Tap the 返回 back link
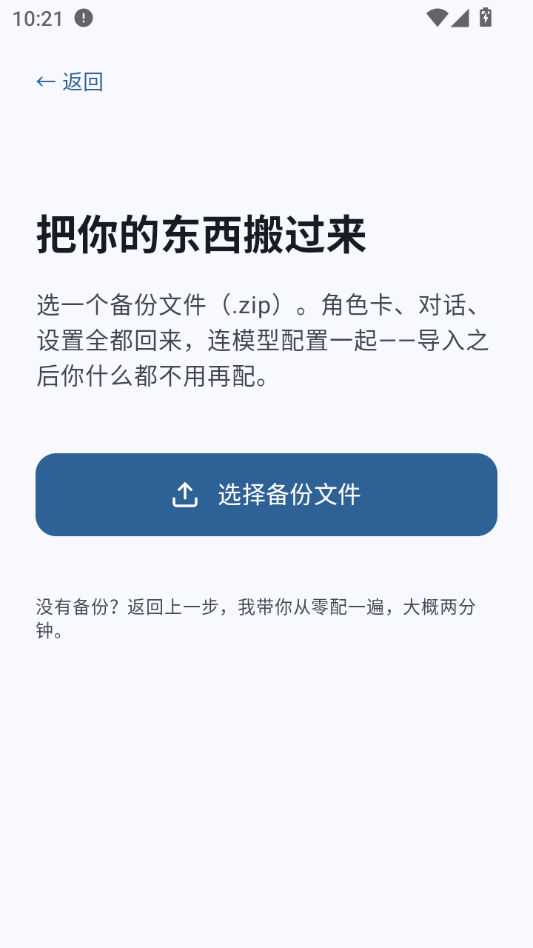533x948 pixels. pyautogui.click(x=69, y=82)
